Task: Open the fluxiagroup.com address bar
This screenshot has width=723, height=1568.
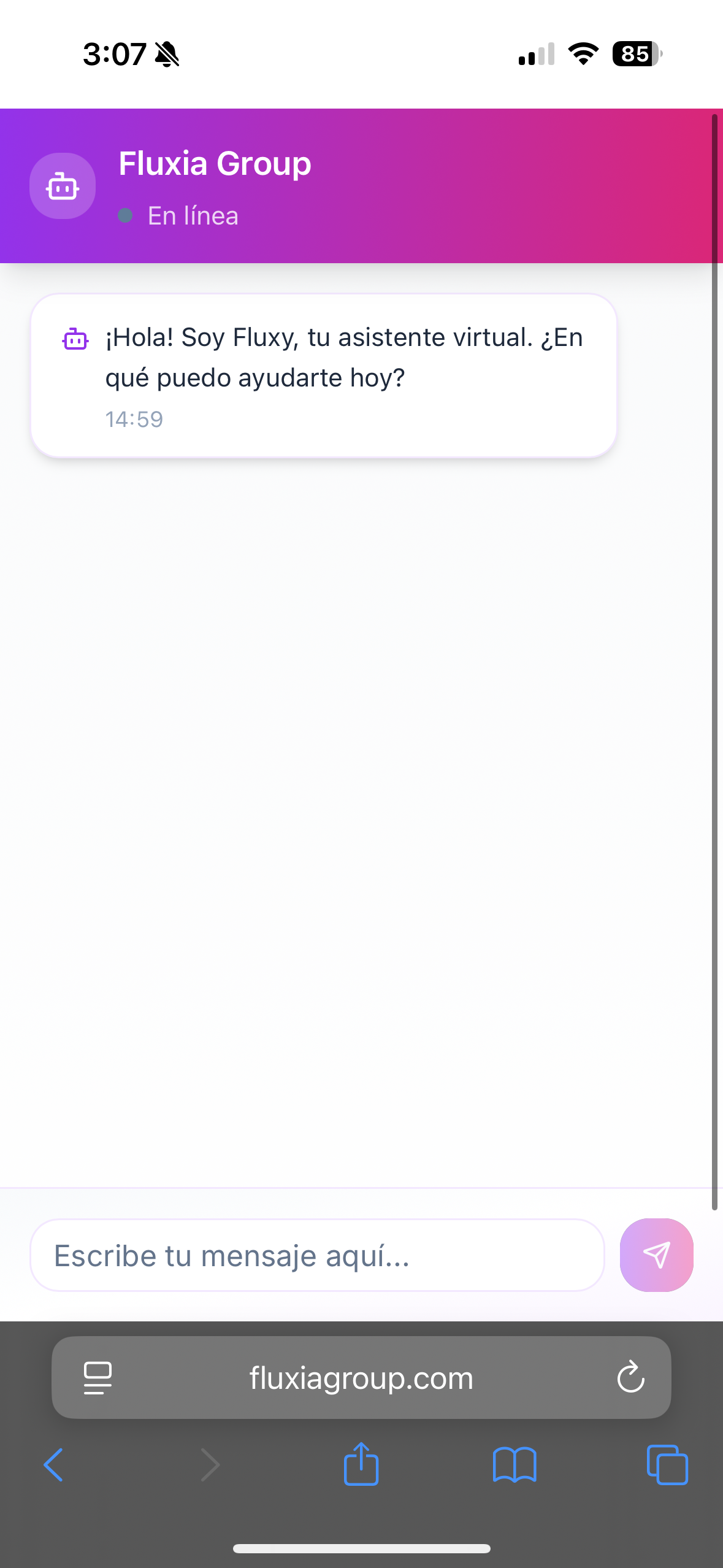Action: point(361,1378)
